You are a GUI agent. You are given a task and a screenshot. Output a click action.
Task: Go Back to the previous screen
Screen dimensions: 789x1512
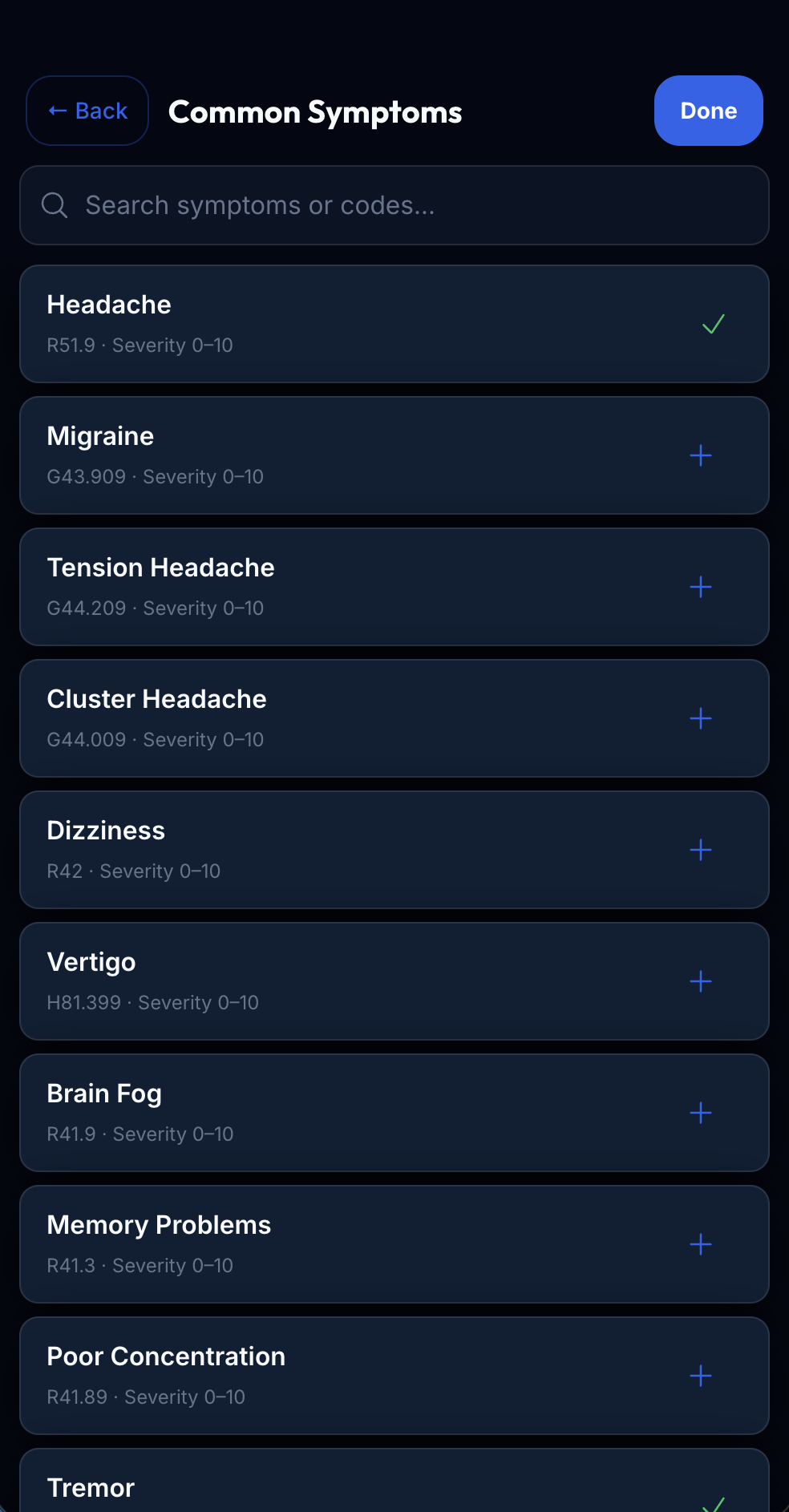coord(87,111)
